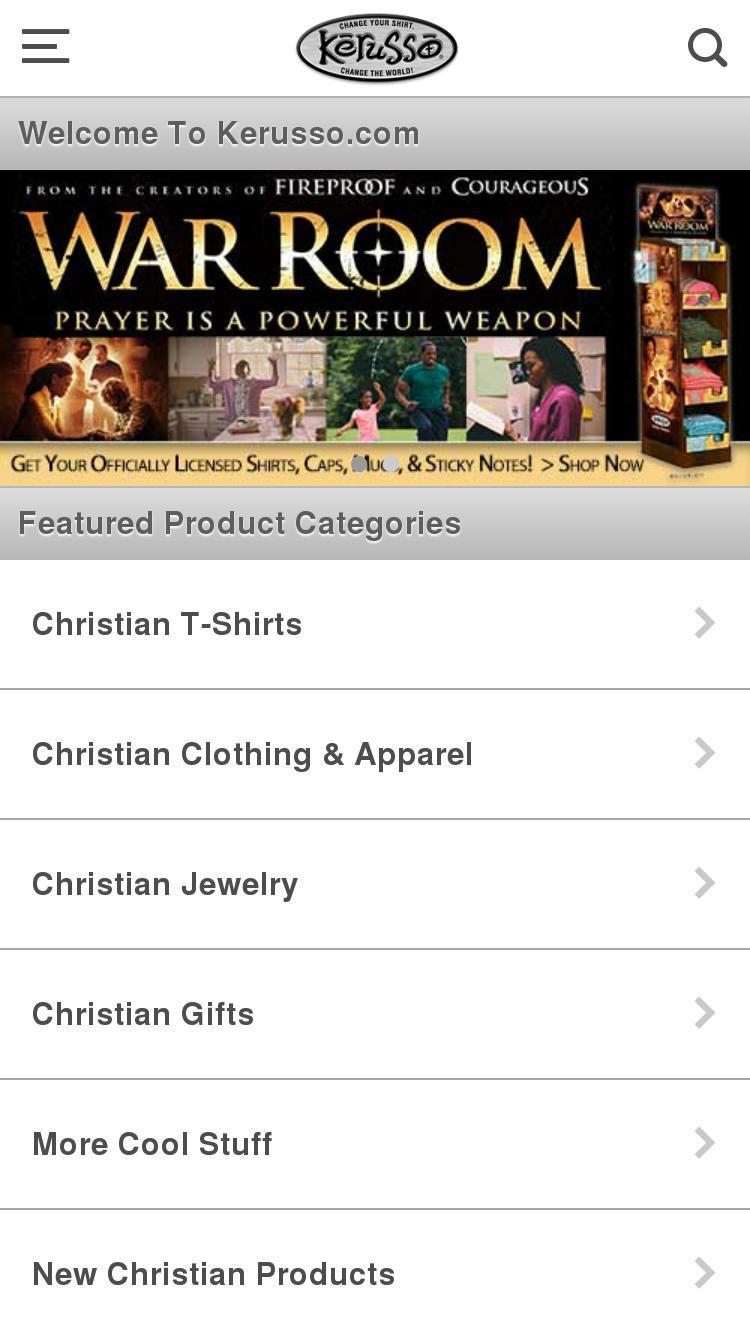
Task: Open Christian T-Shirts category
Action: [x=374, y=624]
